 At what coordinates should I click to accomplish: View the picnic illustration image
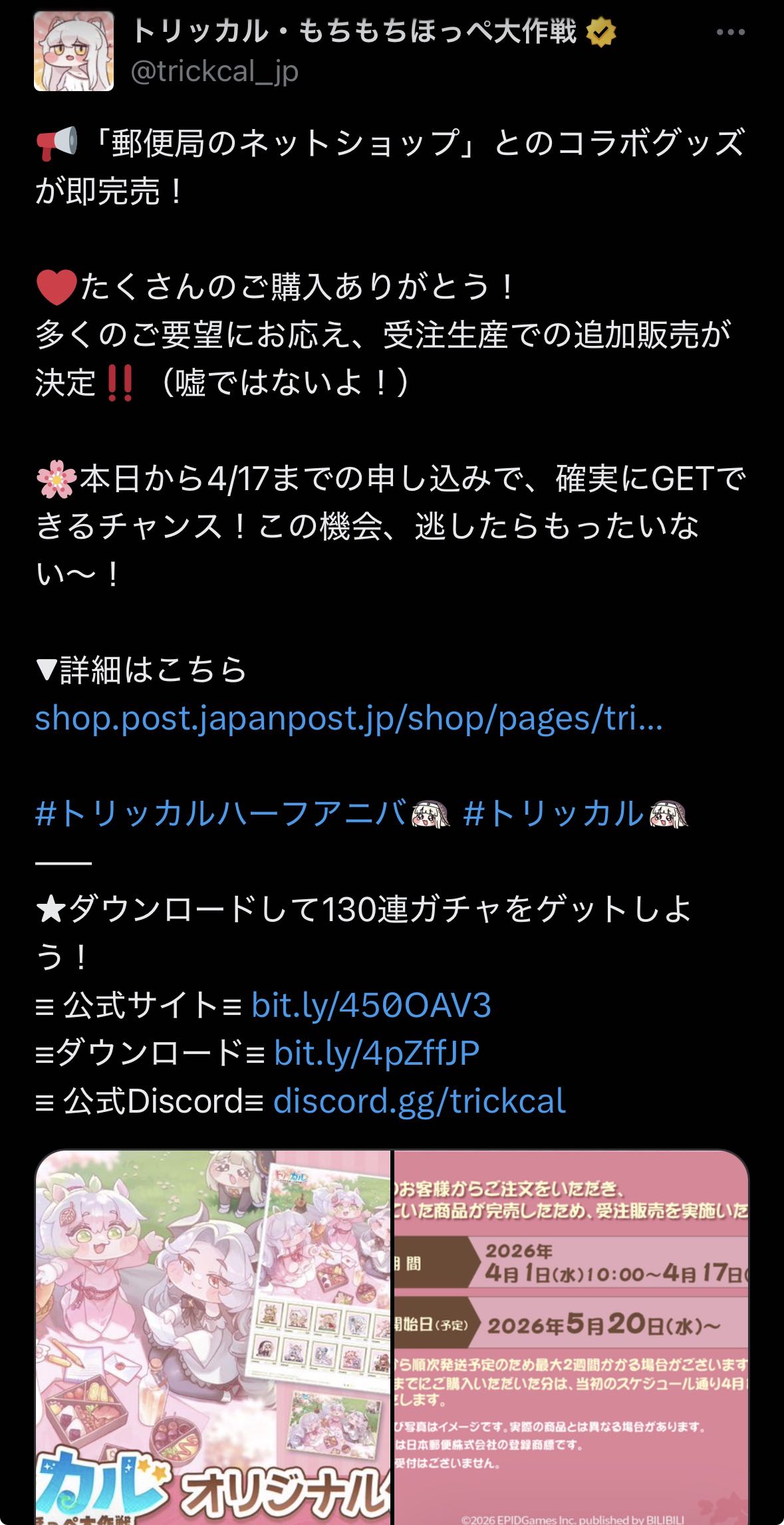coord(213,1337)
